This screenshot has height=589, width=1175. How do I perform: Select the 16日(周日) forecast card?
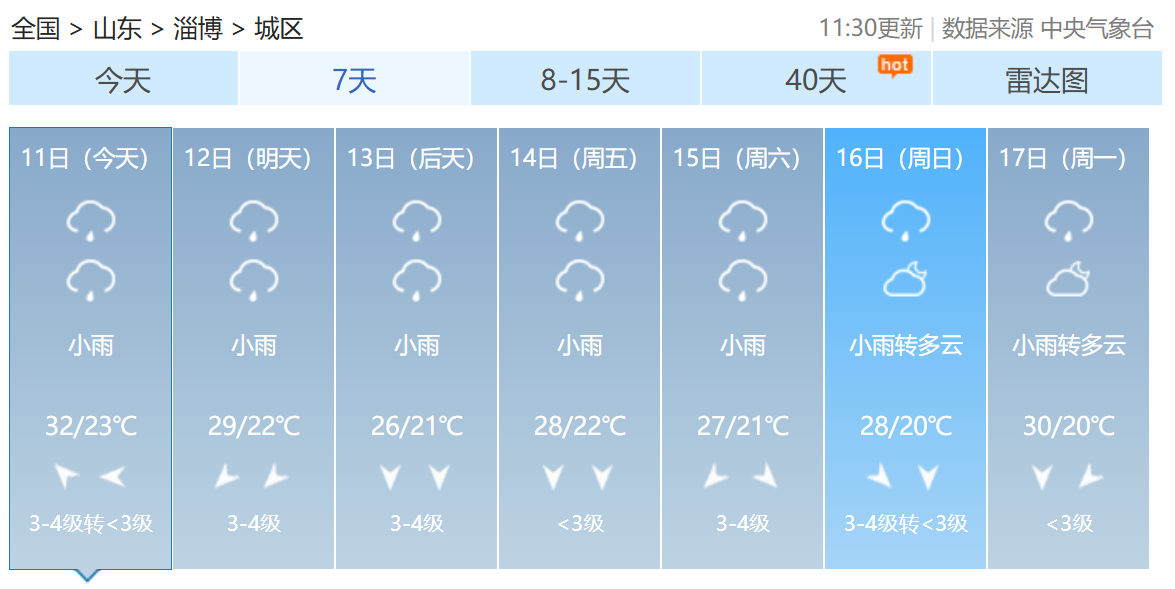click(x=906, y=348)
